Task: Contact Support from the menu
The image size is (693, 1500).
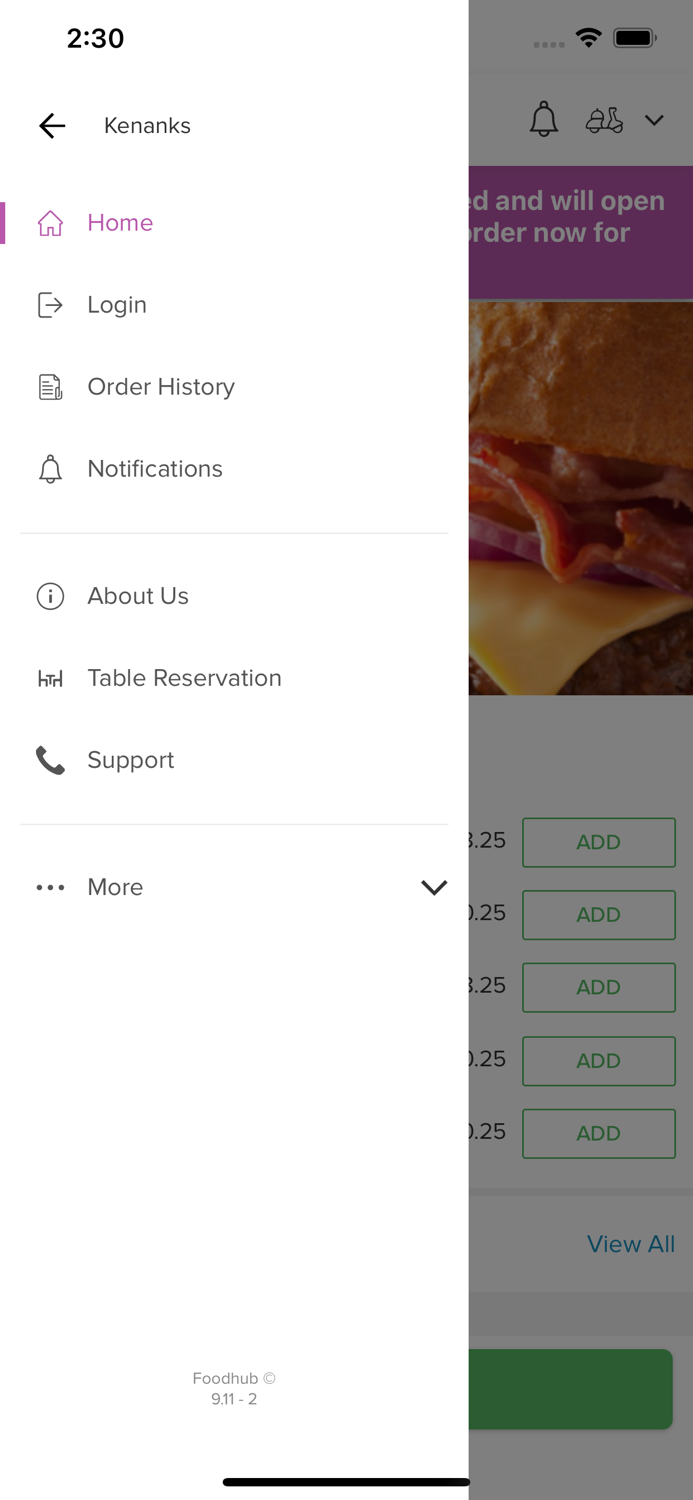Action: [130, 760]
